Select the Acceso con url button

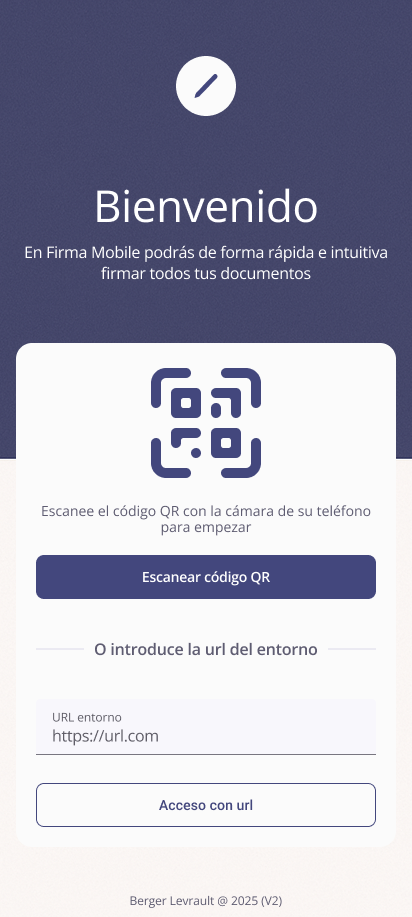pos(206,805)
